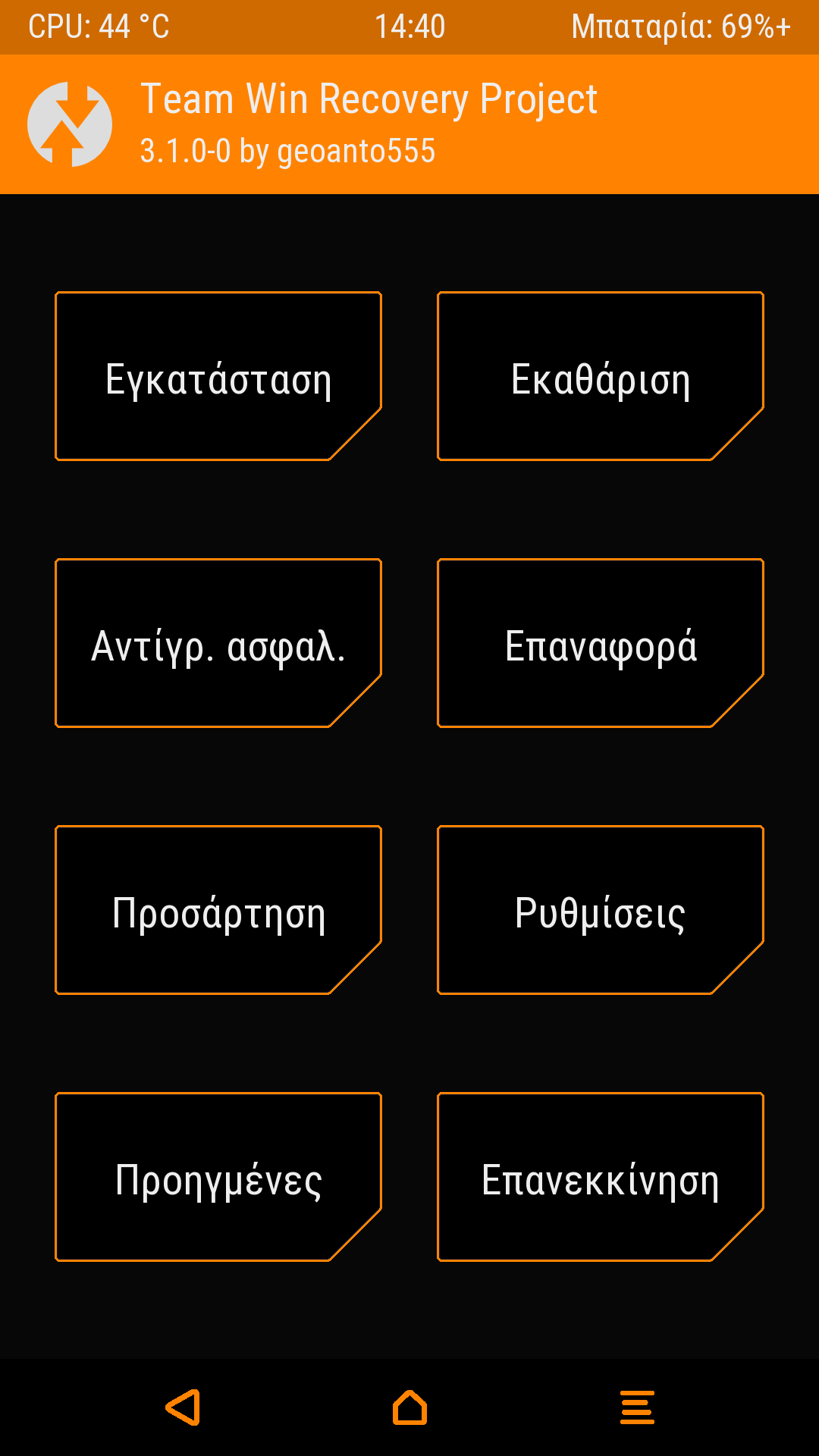Tap the home icon in bottom bar
The height and width of the screenshot is (1456, 819).
coord(409,1407)
